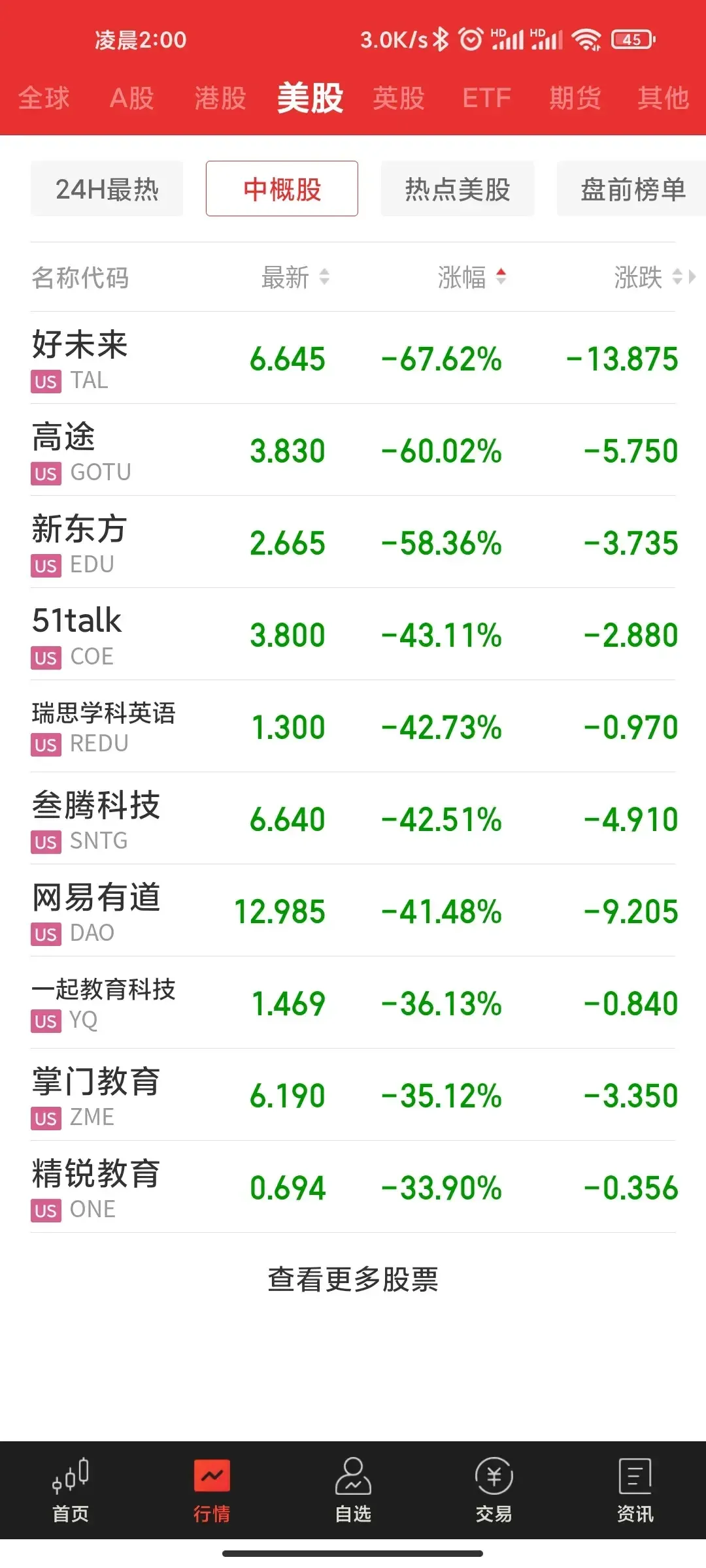706x1568 pixels.
Task: Switch to the 港股 market tab
Action: click(220, 99)
